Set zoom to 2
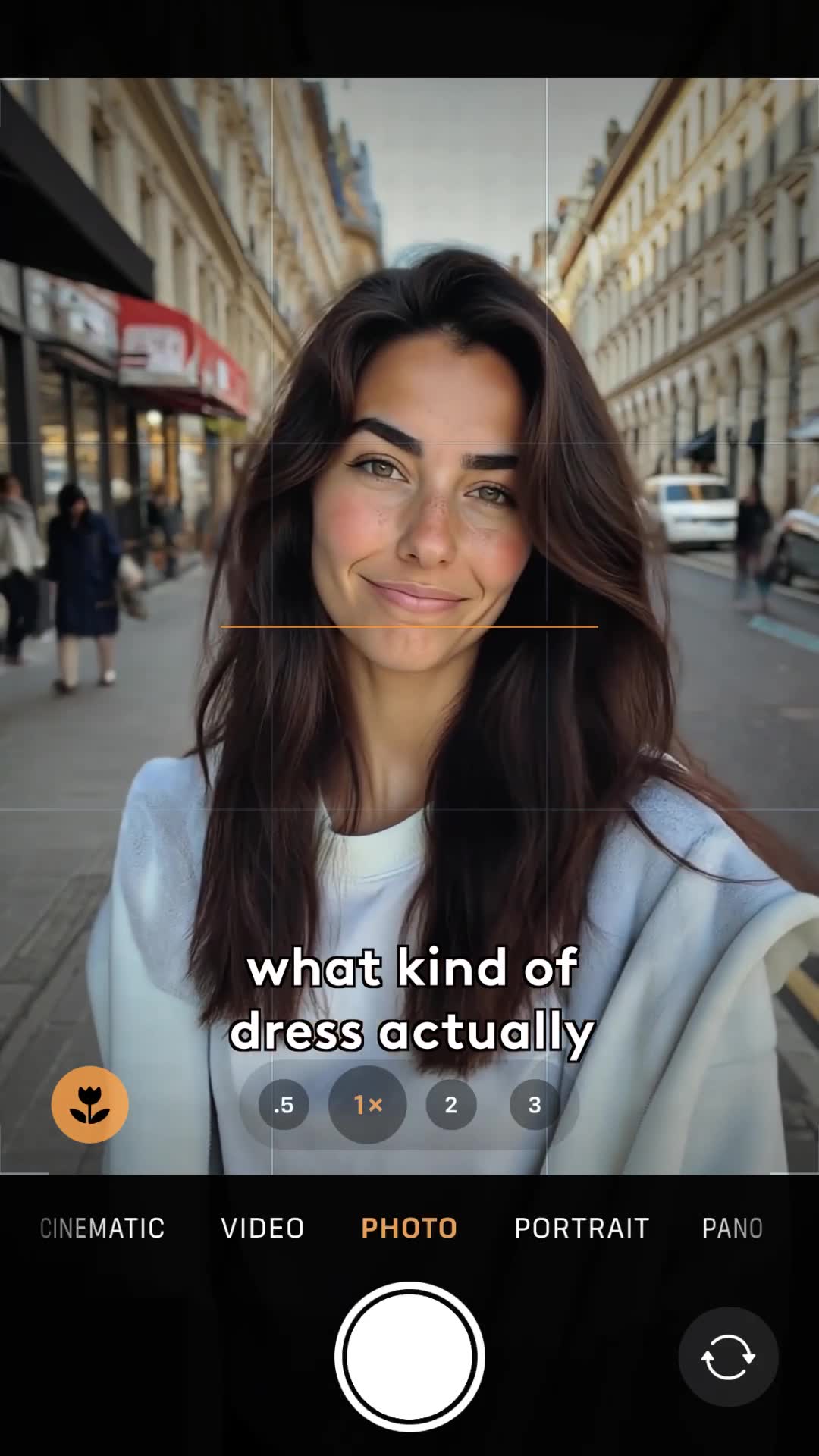819x1456 pixels. click(x=451, y=1105)
